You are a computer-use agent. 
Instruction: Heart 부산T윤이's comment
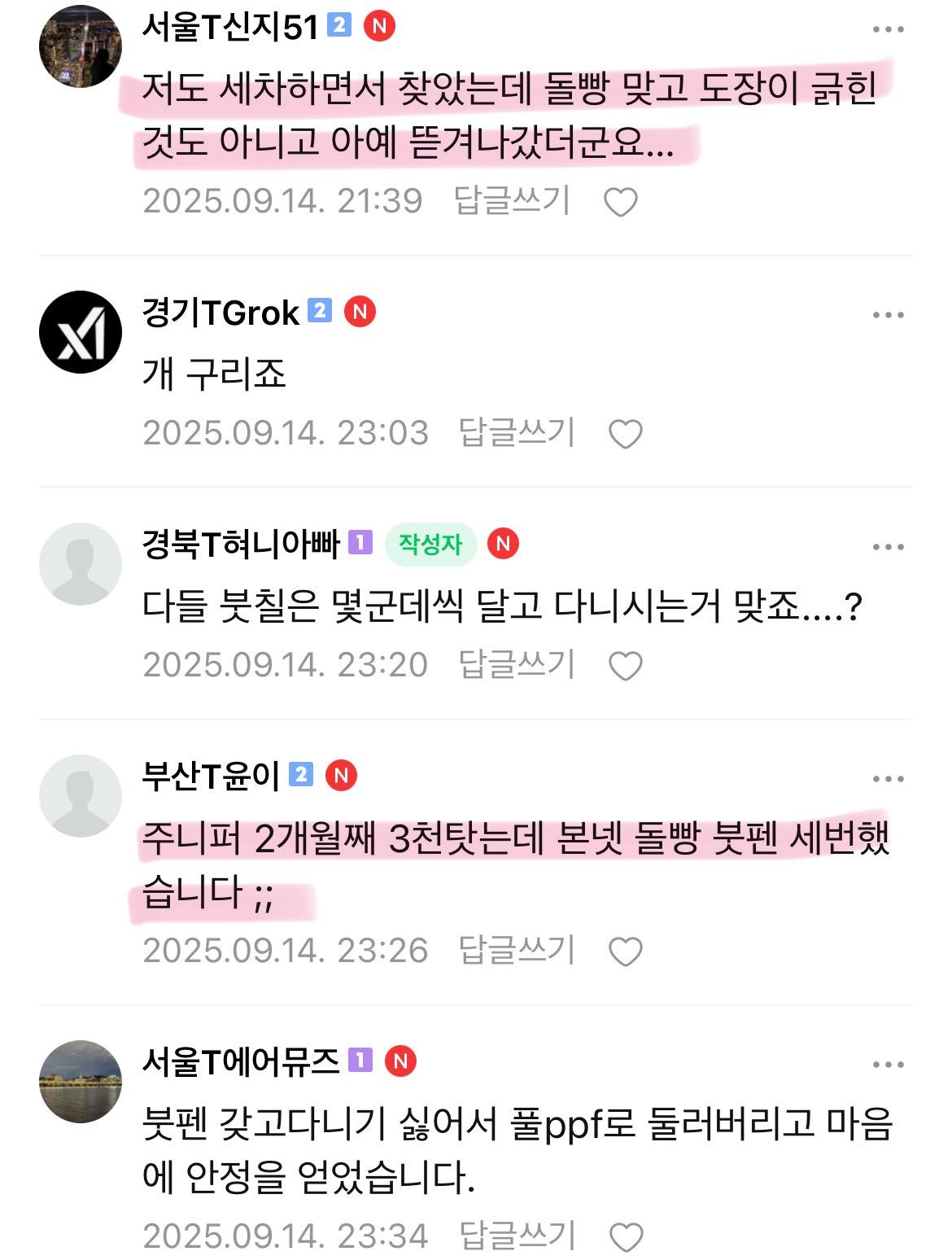[x=625, y=952]
